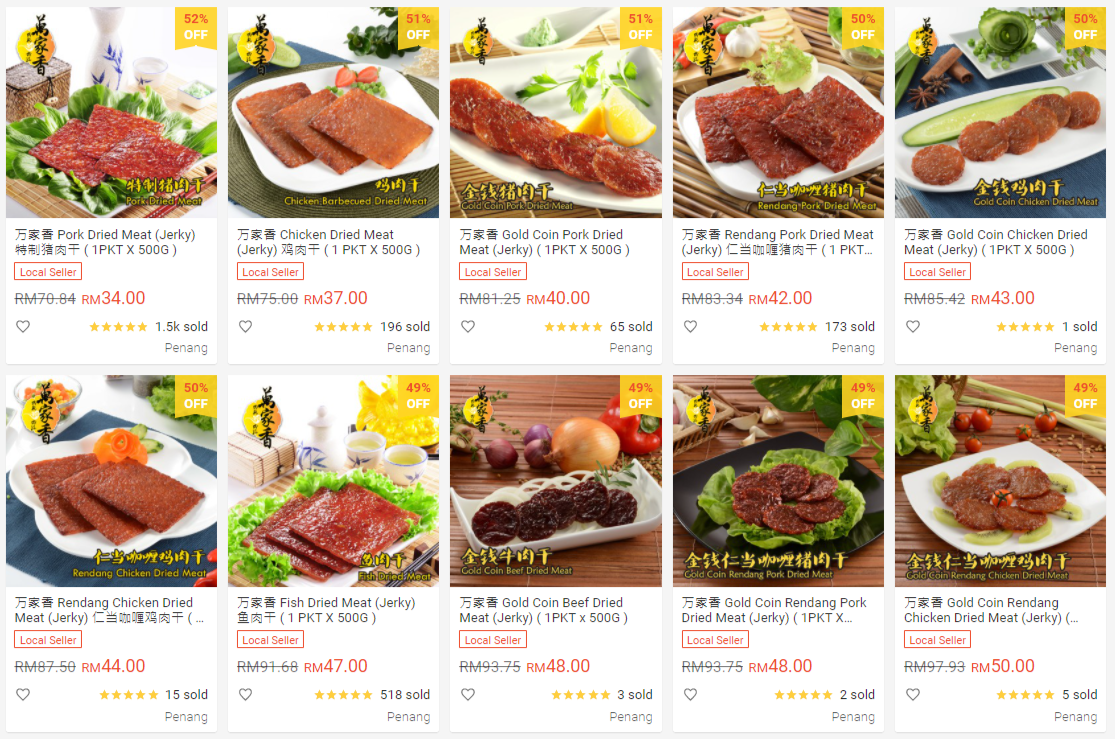Heart the Gold Coin Rendang Chicken RM50.00 item
The image size is (1115, 739).
[x=912, y=694]
